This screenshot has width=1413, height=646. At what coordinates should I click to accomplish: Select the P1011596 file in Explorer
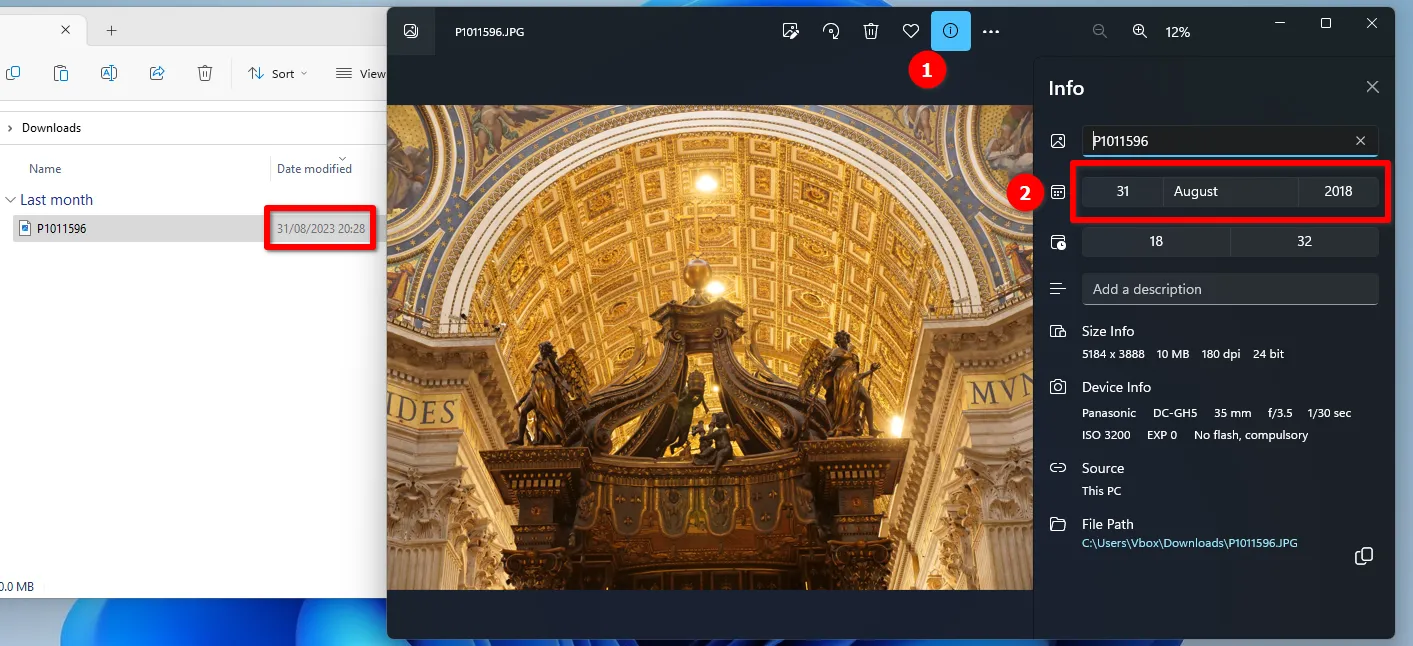62,228
